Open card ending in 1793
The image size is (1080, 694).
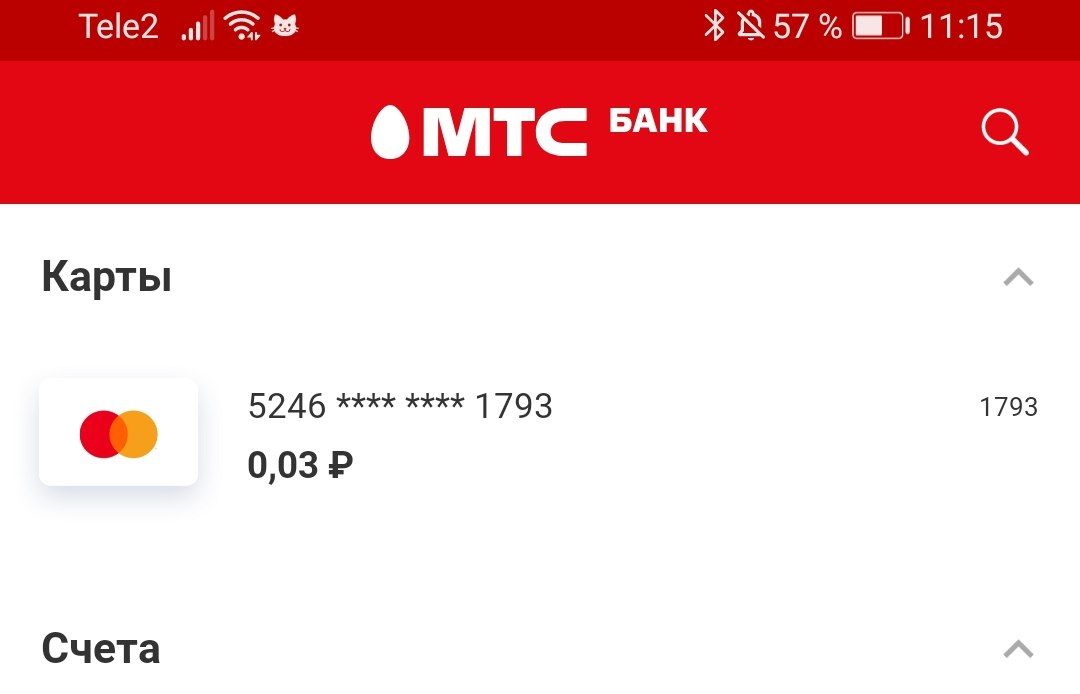click(x=400, y=432)
